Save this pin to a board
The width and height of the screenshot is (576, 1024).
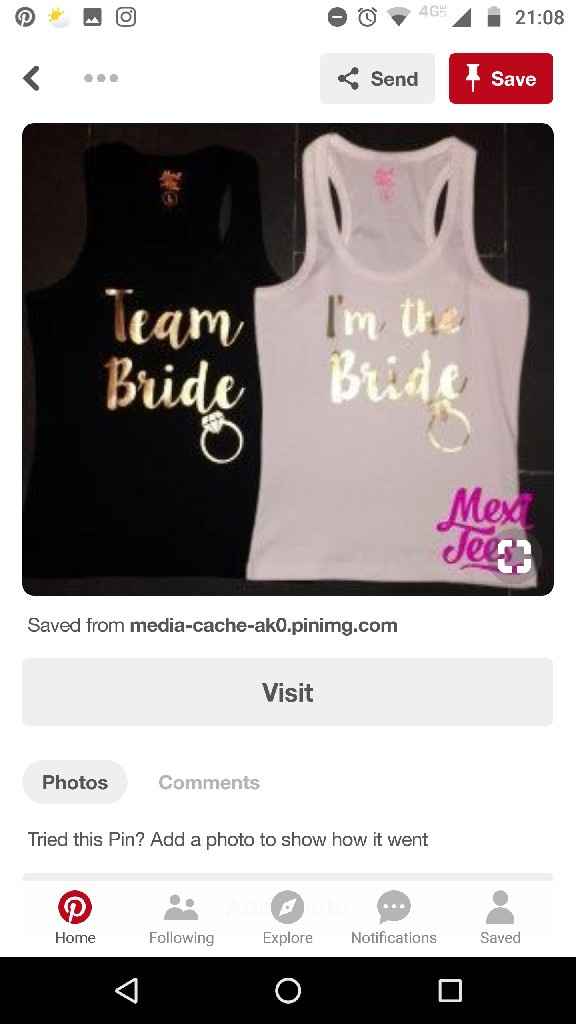click(501, 78)
